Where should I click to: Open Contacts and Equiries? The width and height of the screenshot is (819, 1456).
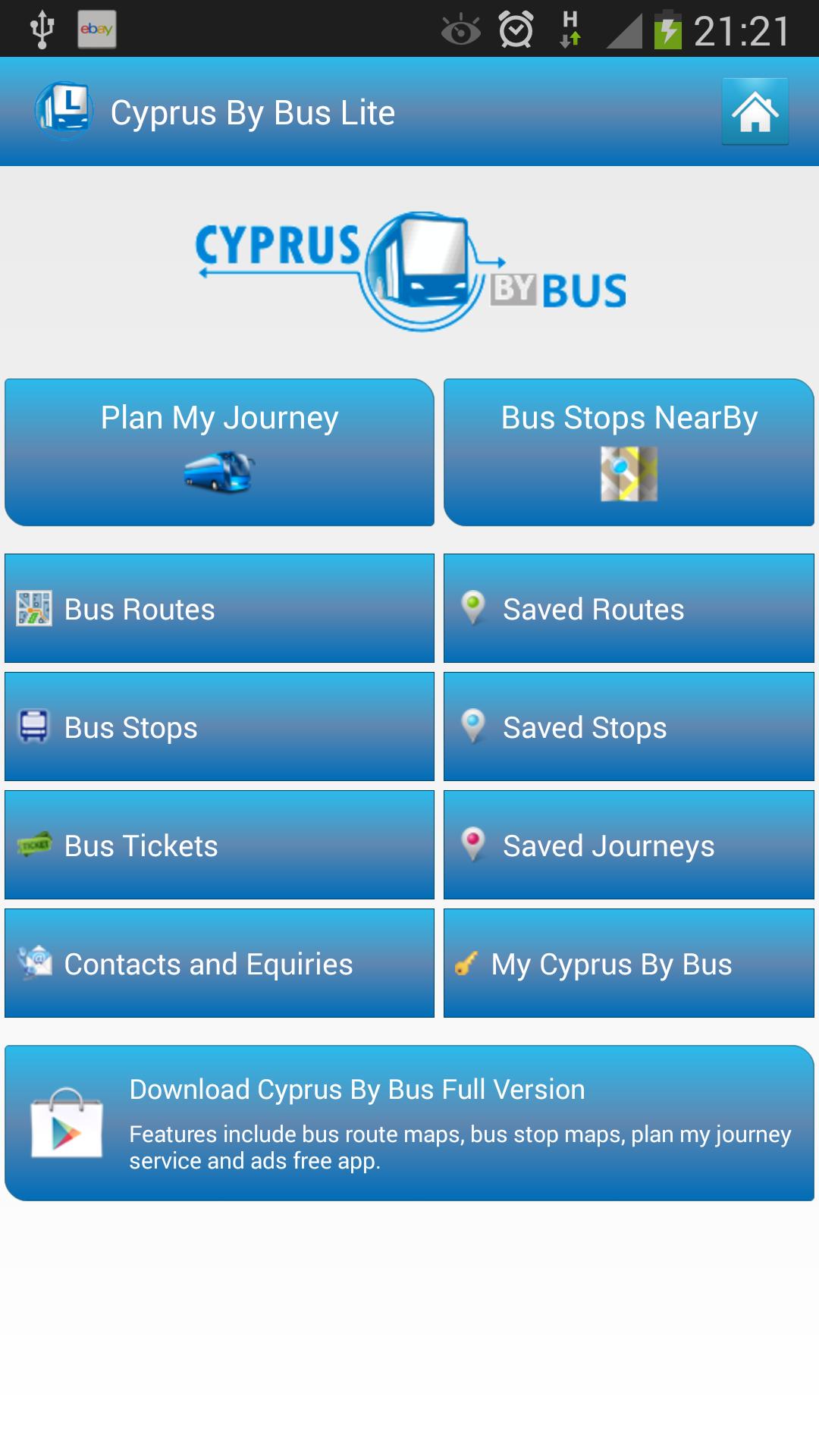pos(218,963)
